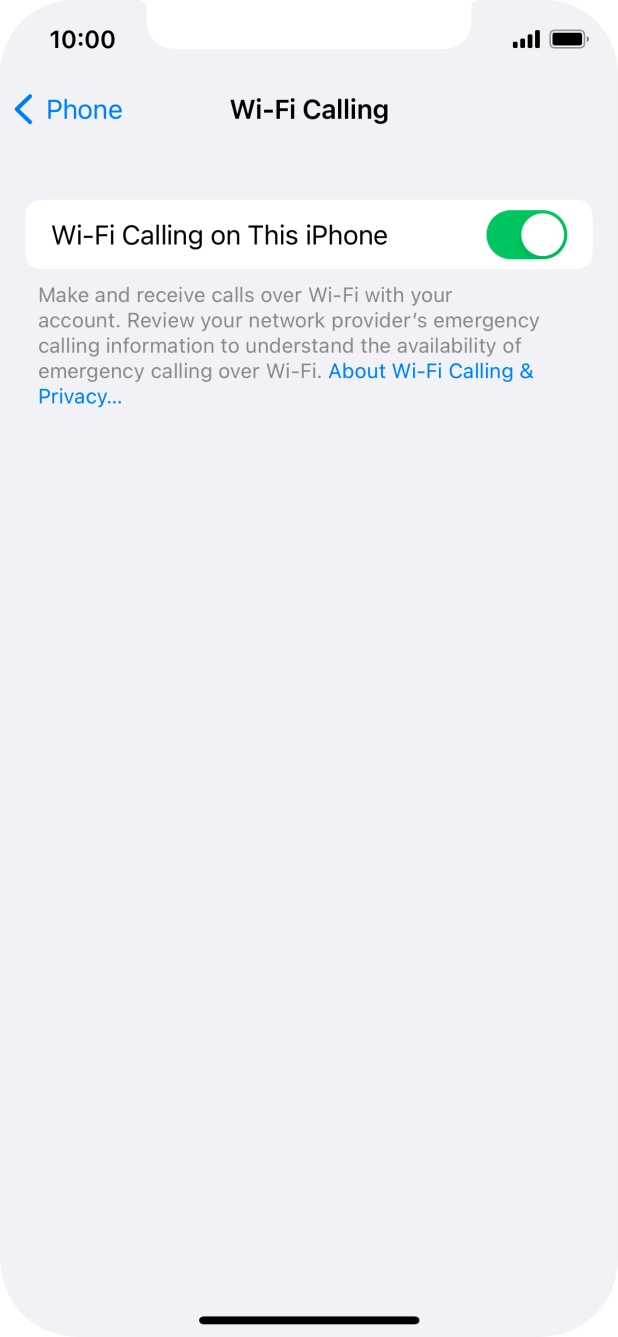Turn off Wi-Fi Calling on This iPhone
Image resolution: width=618 pixels, height=1337 pixels.
pyautogui.click(x=526, y=235)
